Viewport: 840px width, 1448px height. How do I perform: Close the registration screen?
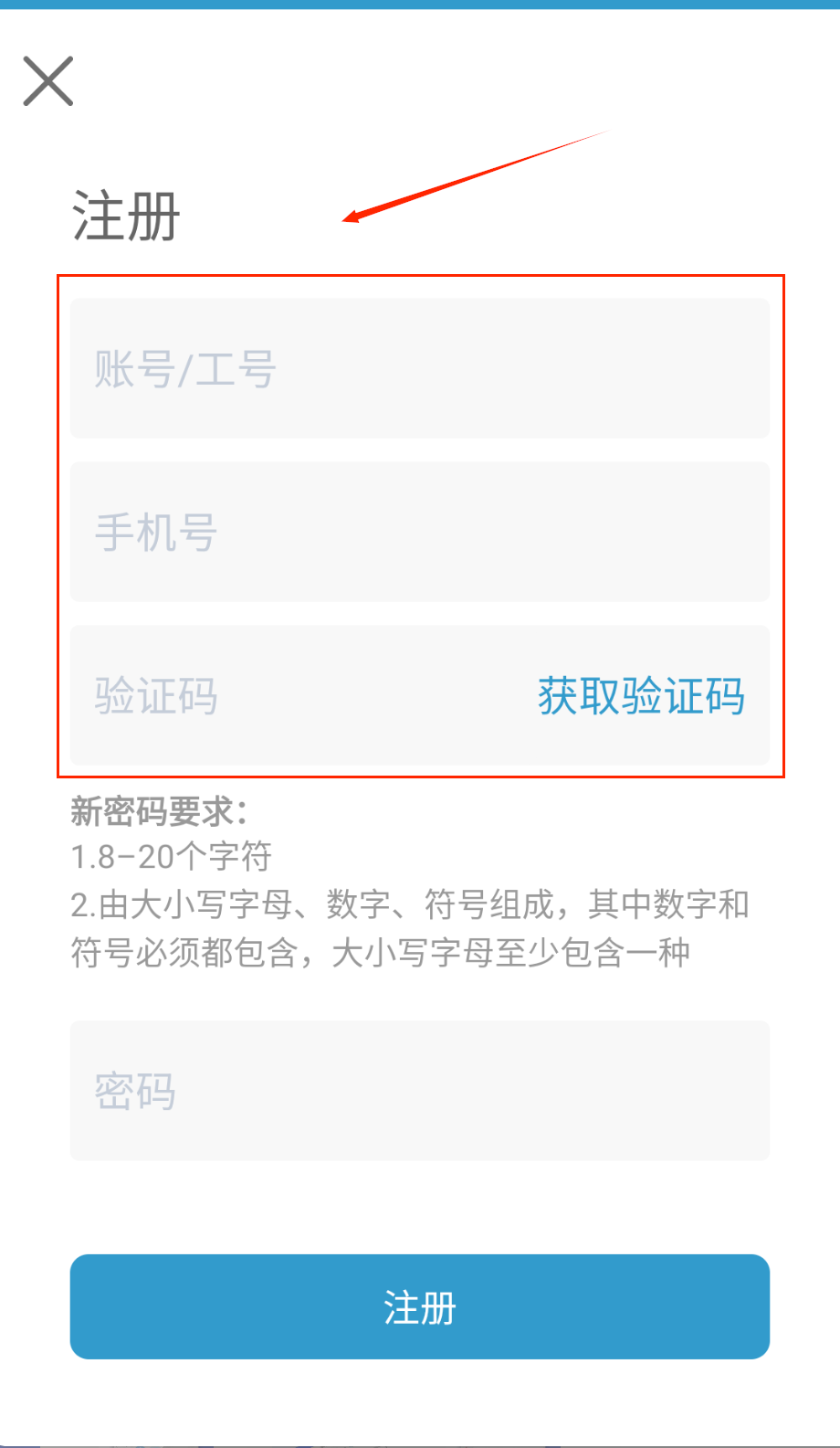tap(48, 81)
